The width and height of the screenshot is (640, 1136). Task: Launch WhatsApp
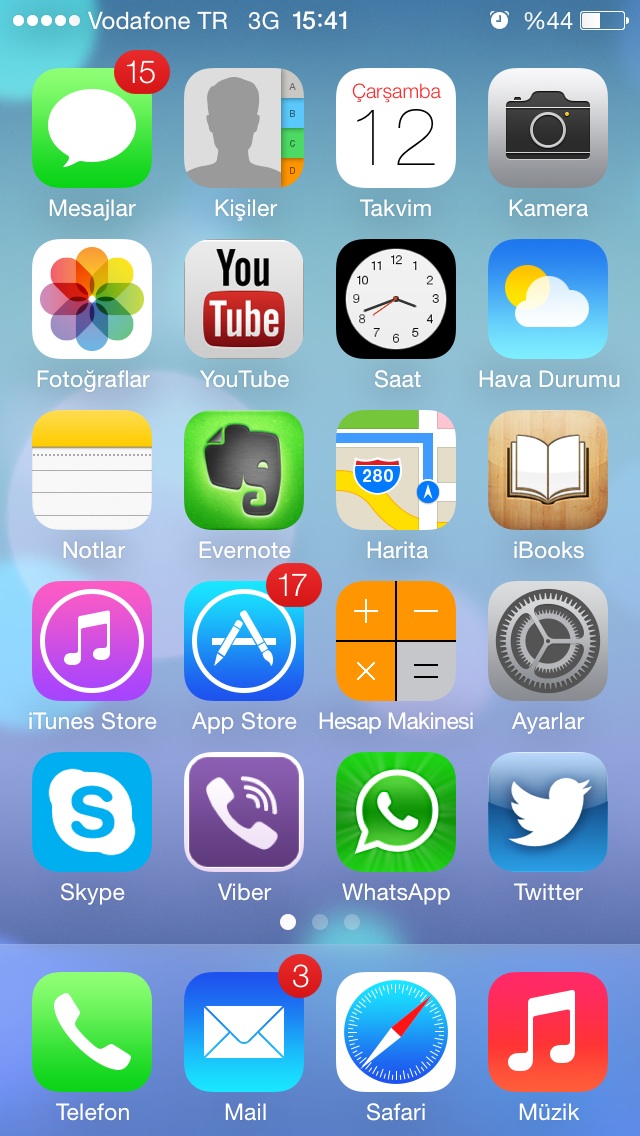click(396, 812)
